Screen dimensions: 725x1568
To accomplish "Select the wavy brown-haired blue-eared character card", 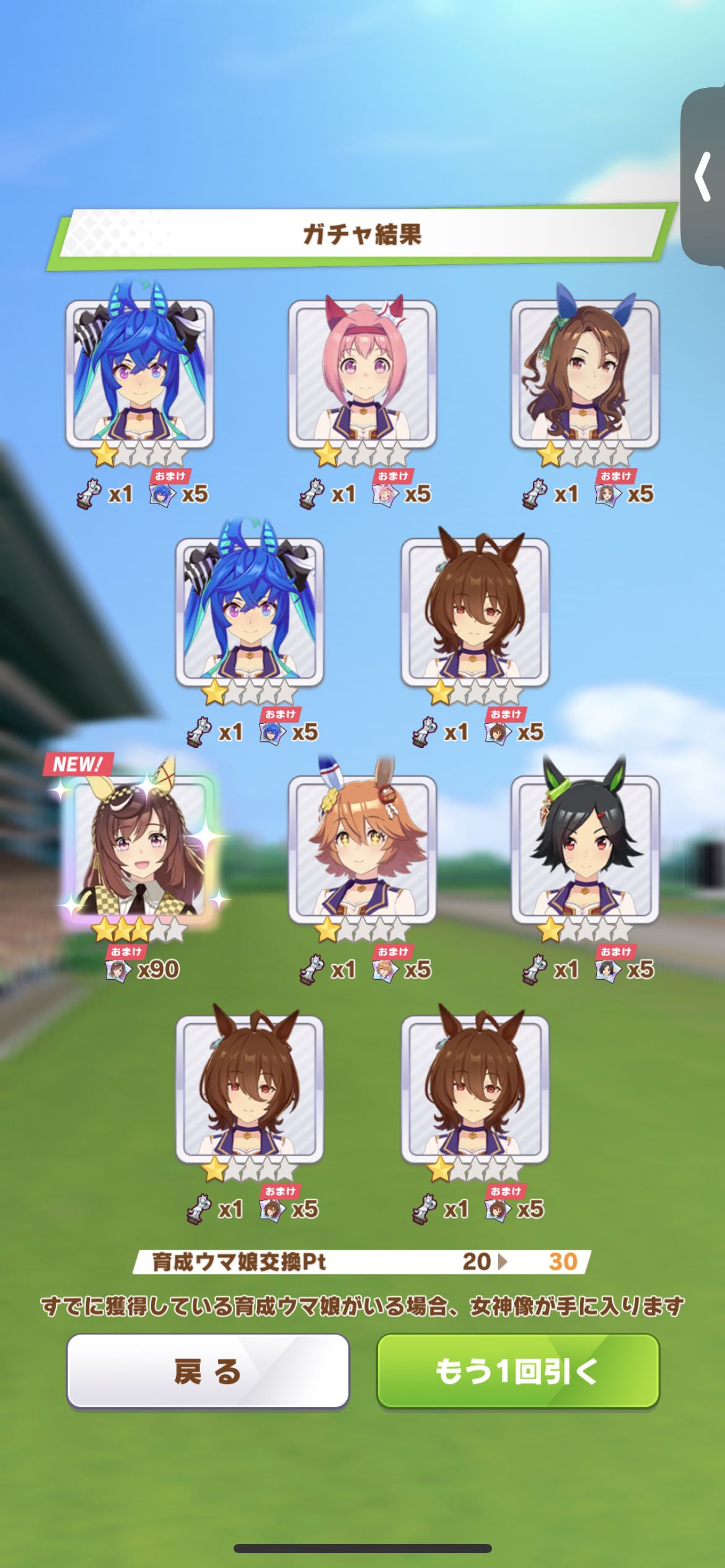I will pos(585,375).
